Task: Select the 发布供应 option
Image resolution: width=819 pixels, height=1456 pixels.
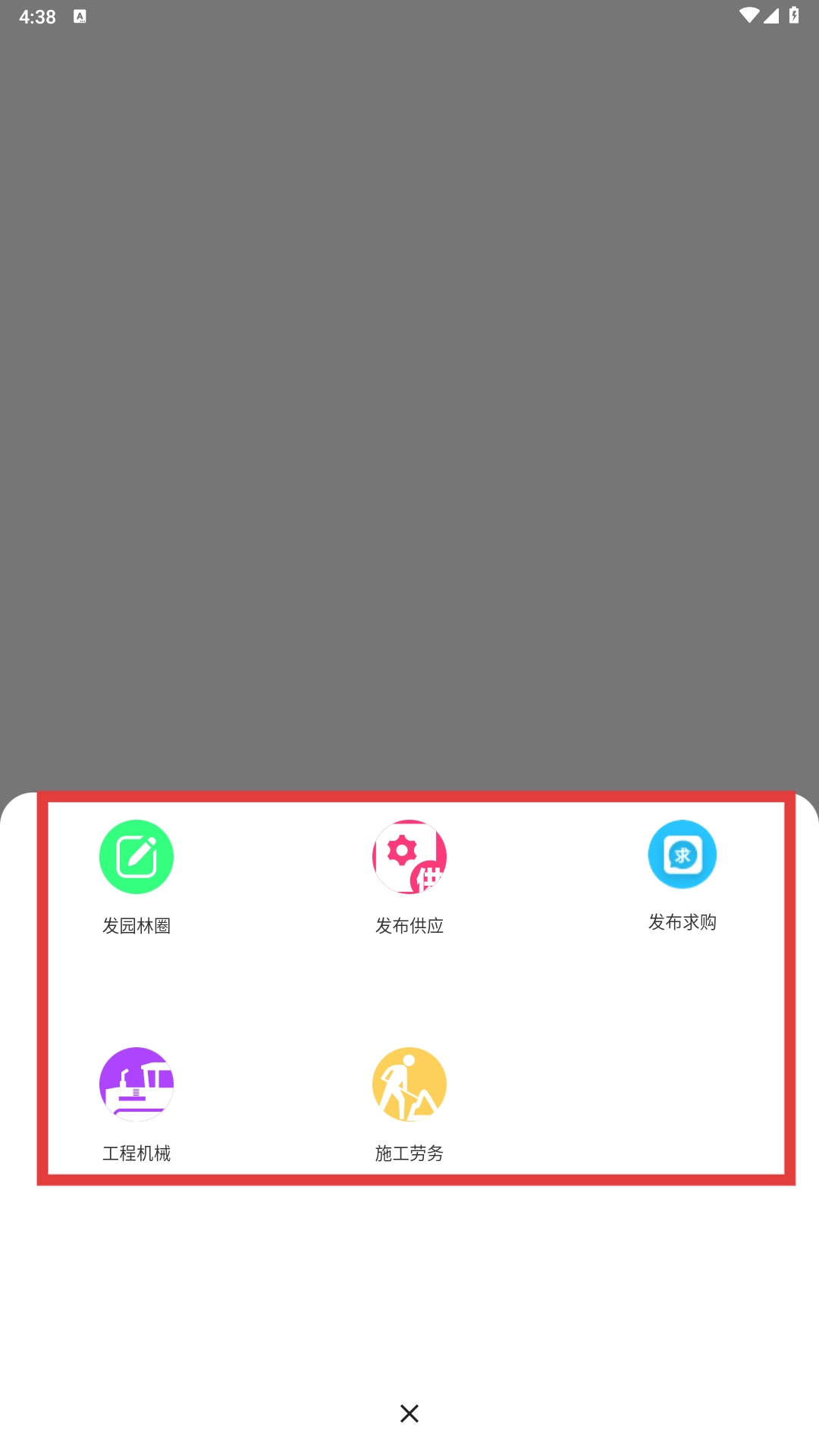Action: pos(409,877)
